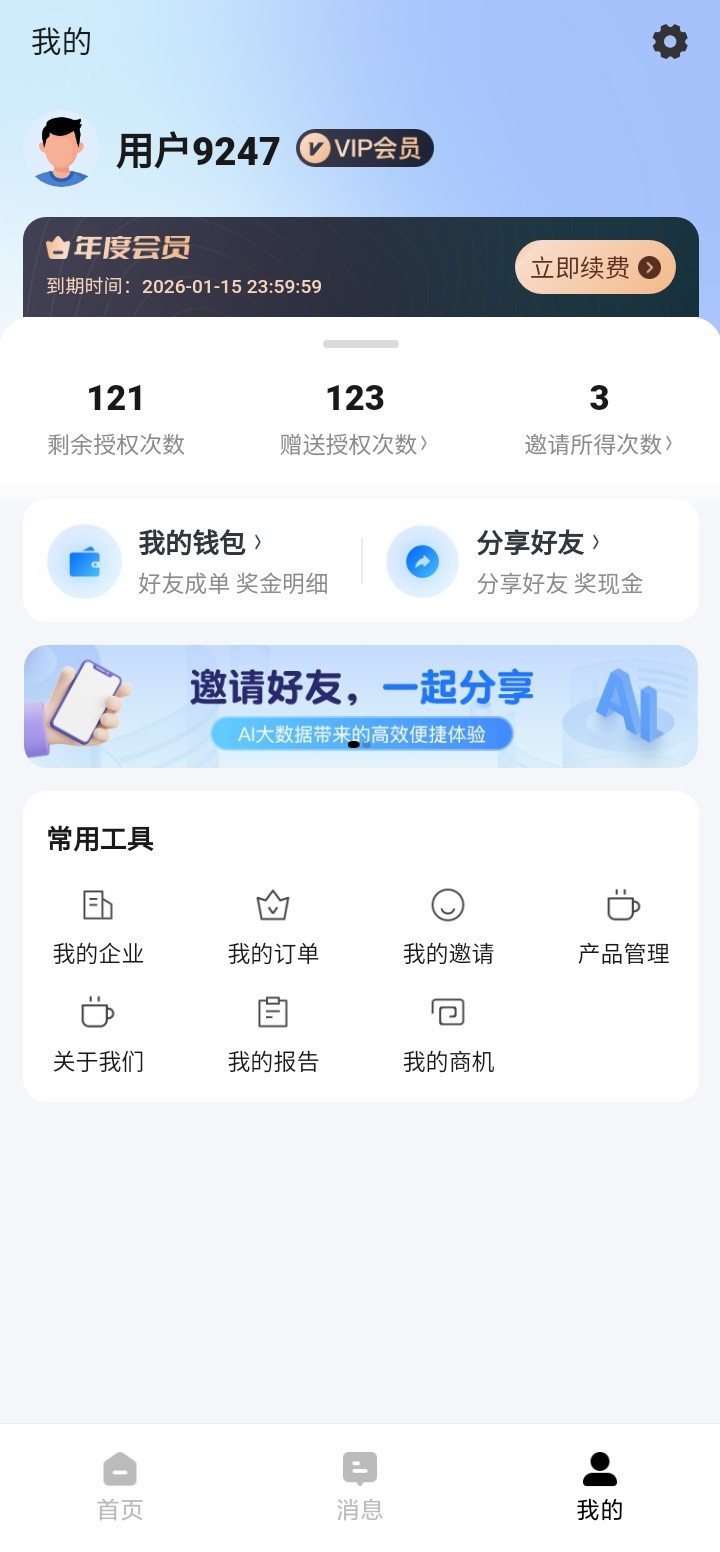Select the 我的钱包 wallet icon
This screenshot has width=720, height=1552.
(x=84, y=561)
